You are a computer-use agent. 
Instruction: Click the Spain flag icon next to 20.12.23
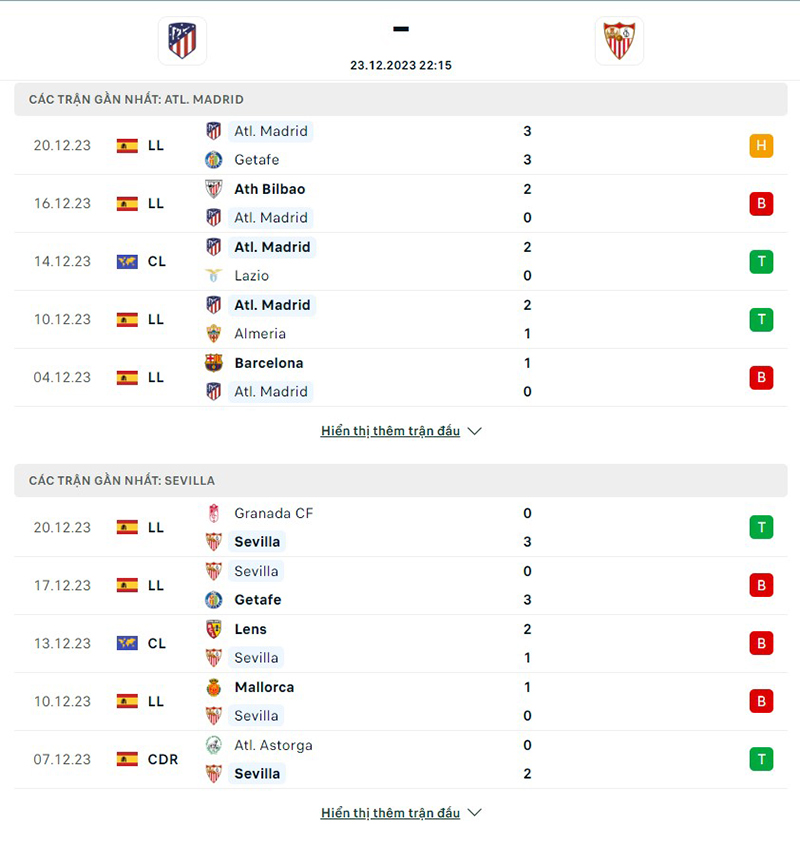click(127, 145)
